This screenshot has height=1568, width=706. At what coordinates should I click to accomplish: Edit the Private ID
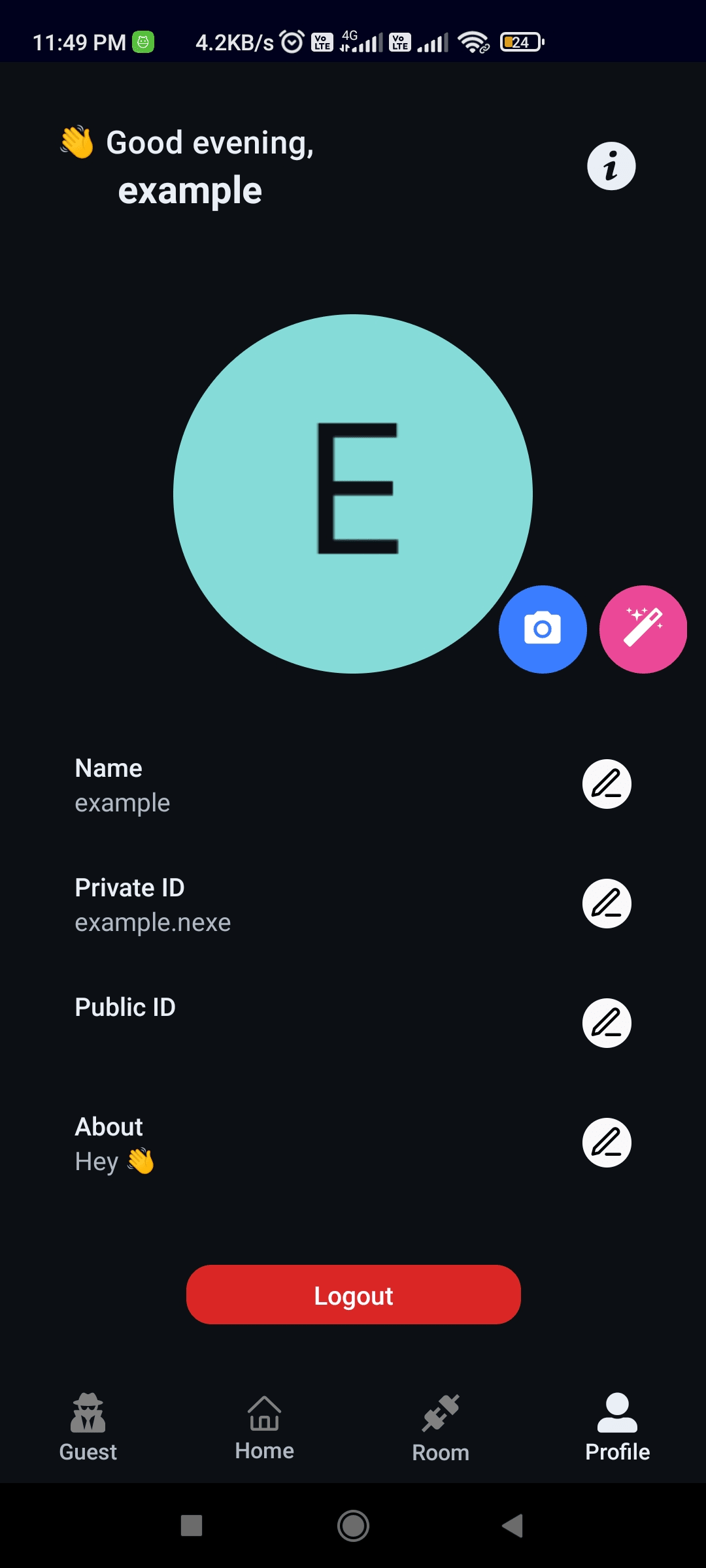point(607,904)
